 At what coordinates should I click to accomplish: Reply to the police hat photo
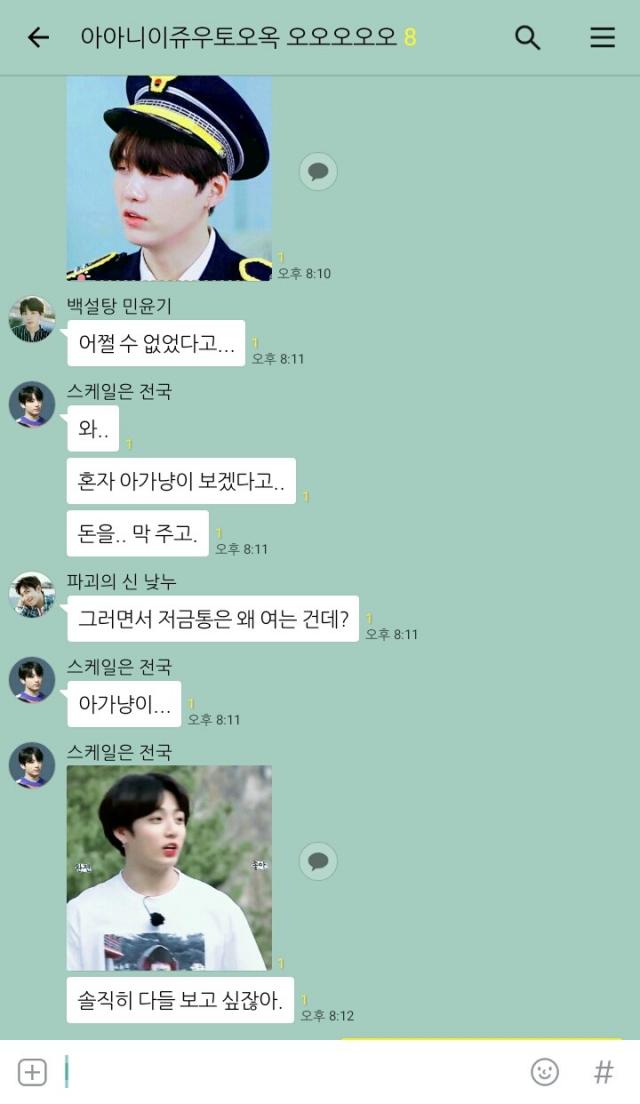click(x=318, y=171)
